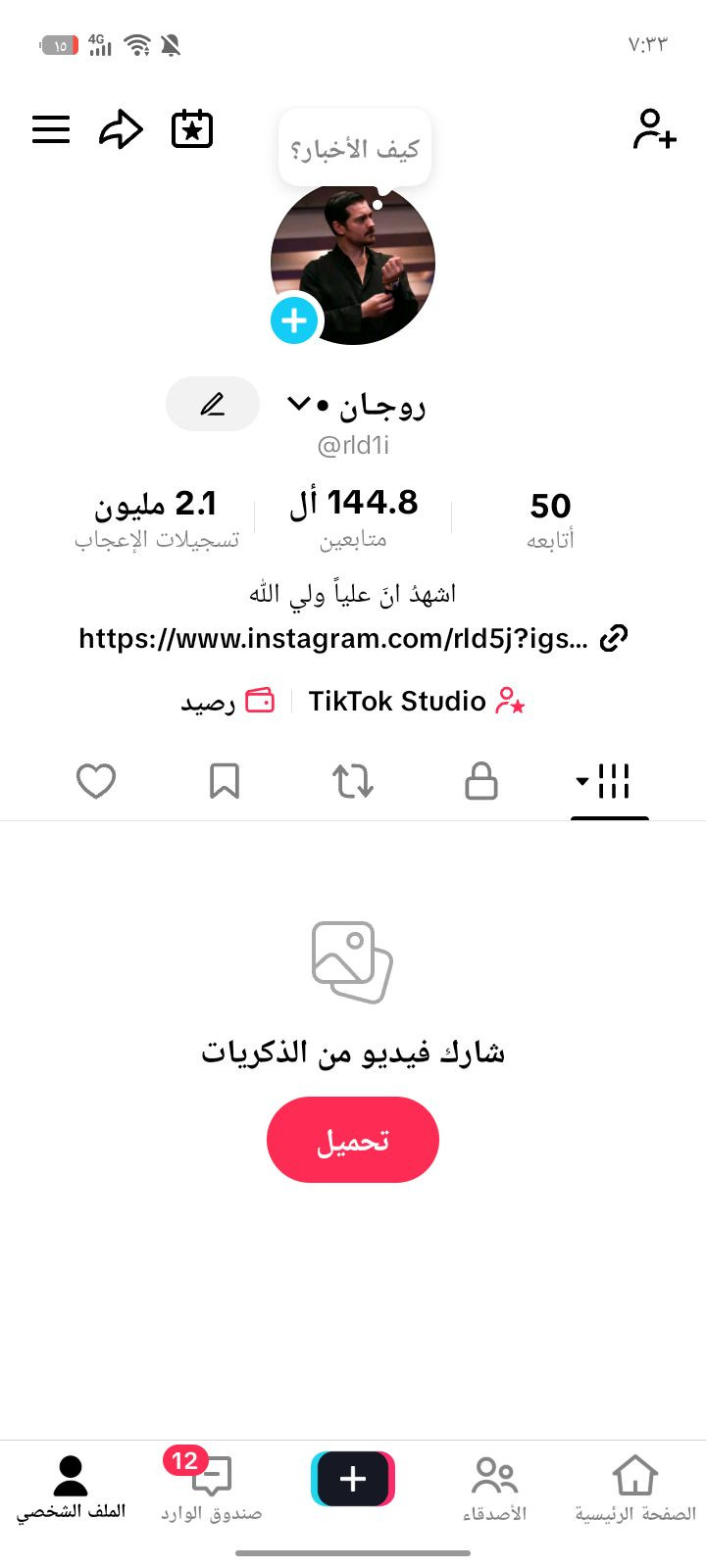
Task: Open the add friends icon
Action: pyautogui.click(x=654, y=129)
